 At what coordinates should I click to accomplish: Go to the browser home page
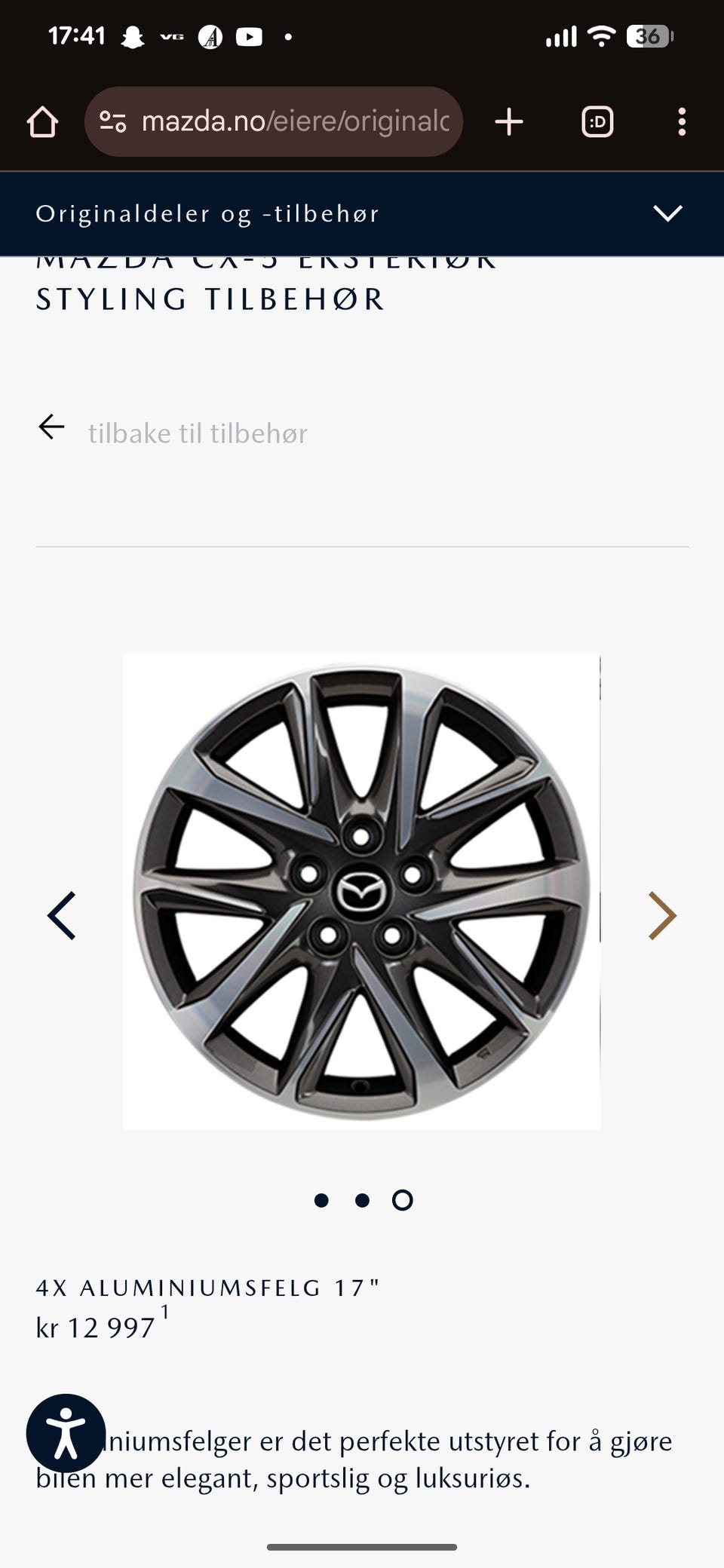pyautogui.click(x=42, y=122)
